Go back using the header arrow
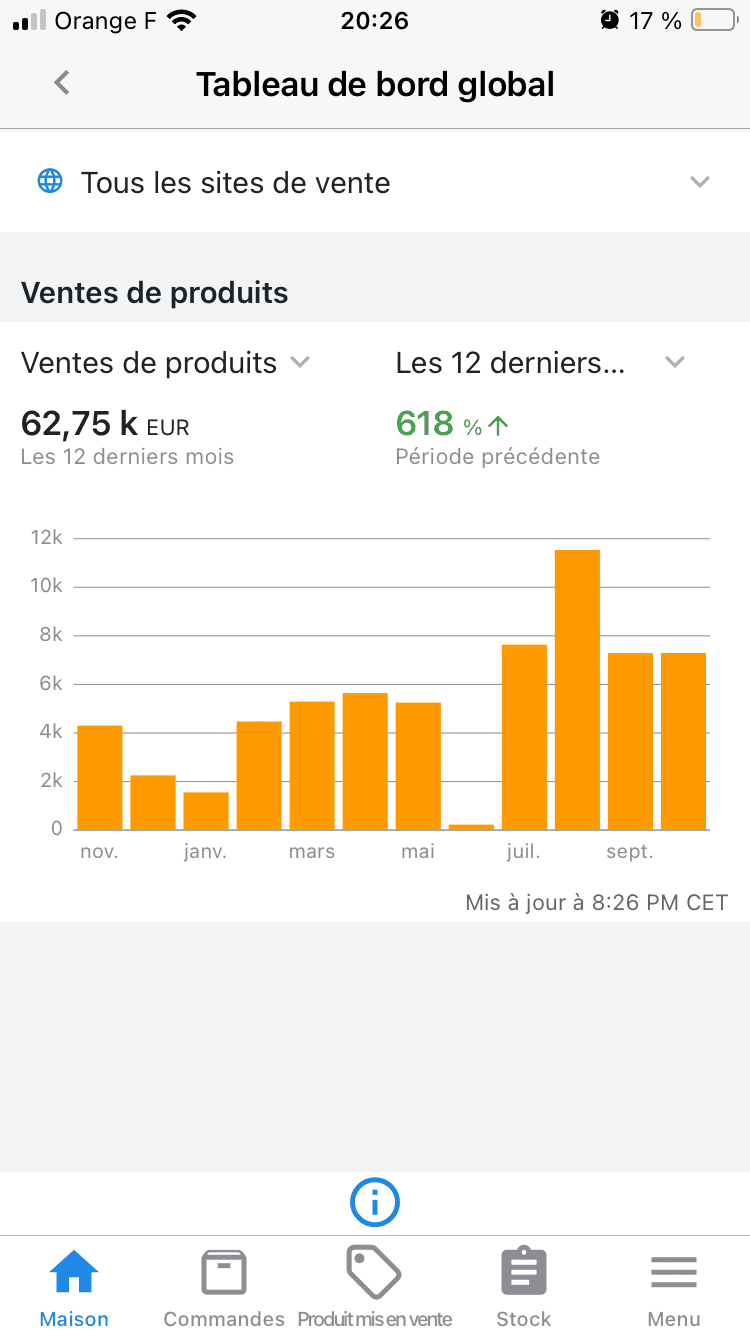The width and height of the screenshot is (750, 1334). [62, 83]
